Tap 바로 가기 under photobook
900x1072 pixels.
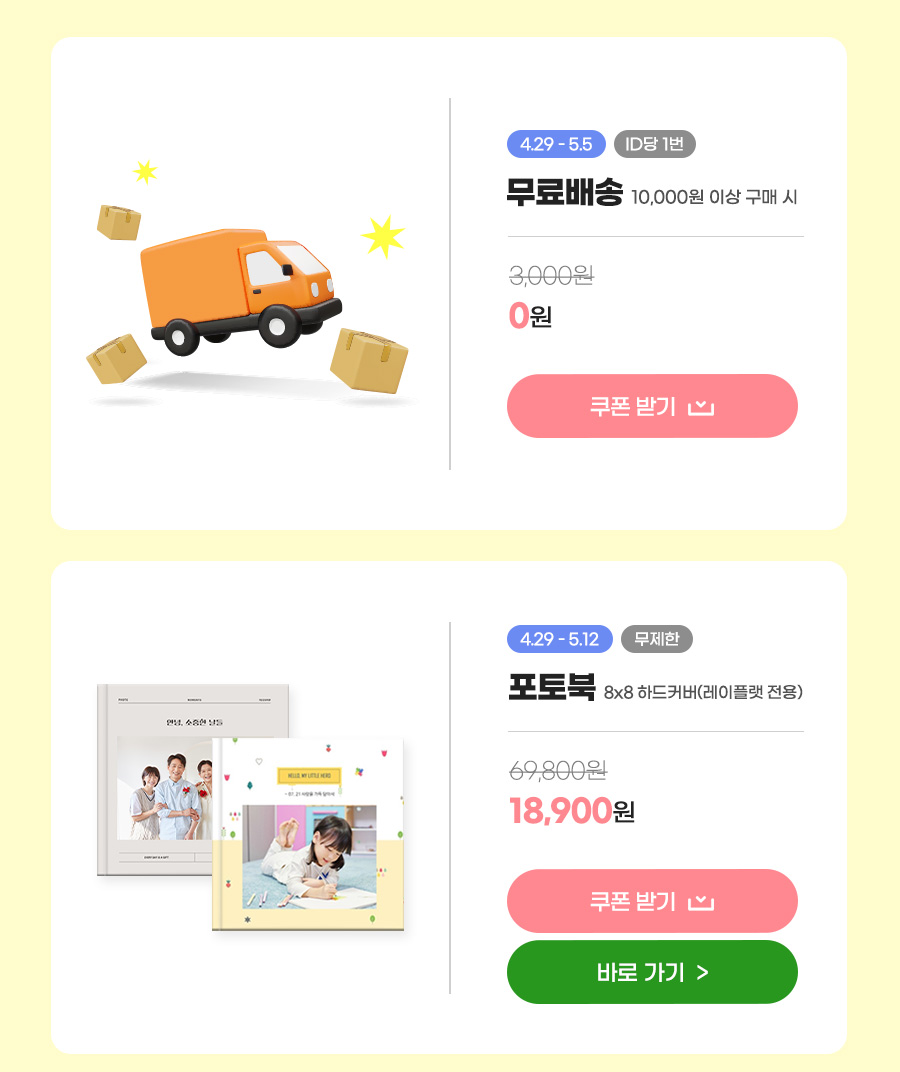pyautogui.click(x=652, y=972)
